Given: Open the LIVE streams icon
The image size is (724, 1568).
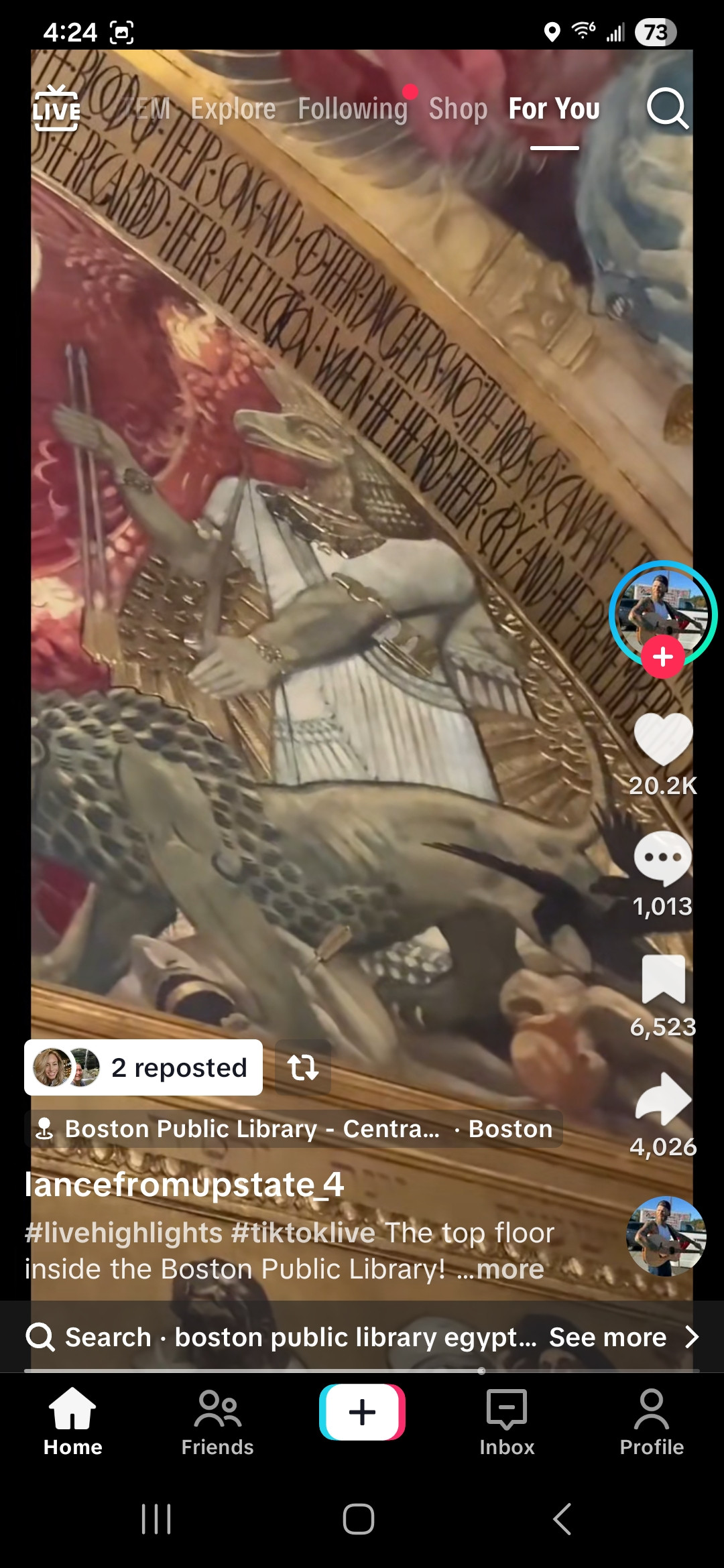Looking at the screenshot, I should pyautogui.click(x=56, y=109).
